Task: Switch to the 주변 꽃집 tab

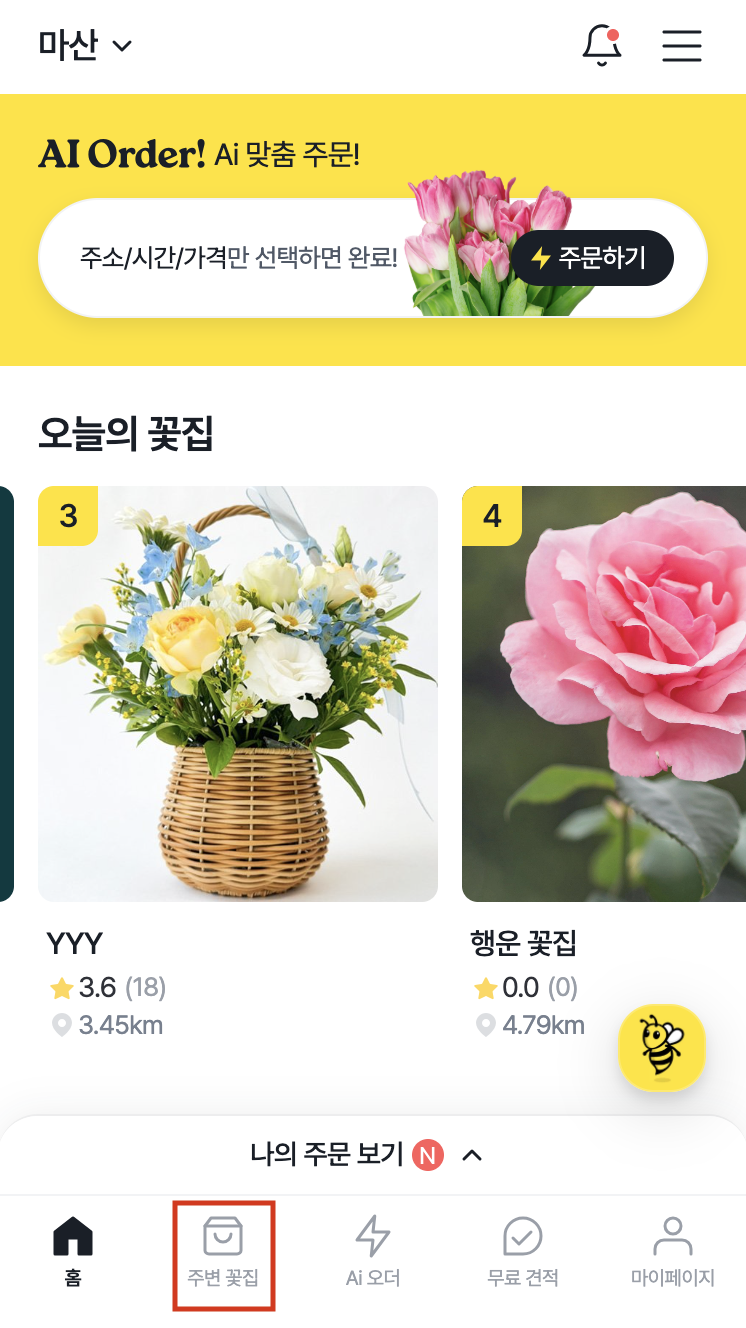Action: [x=222, y=1255]
